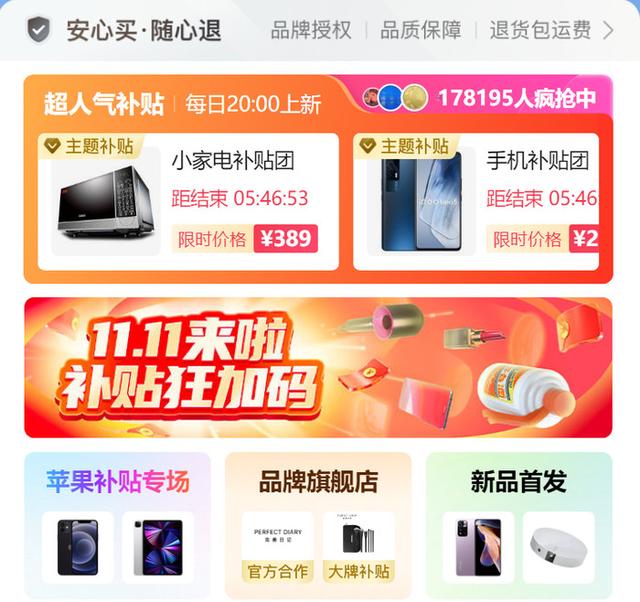Screen dimensions: 640x602
Task: Tap the ¥389 限时价格 button
Action: click(285, 238)
